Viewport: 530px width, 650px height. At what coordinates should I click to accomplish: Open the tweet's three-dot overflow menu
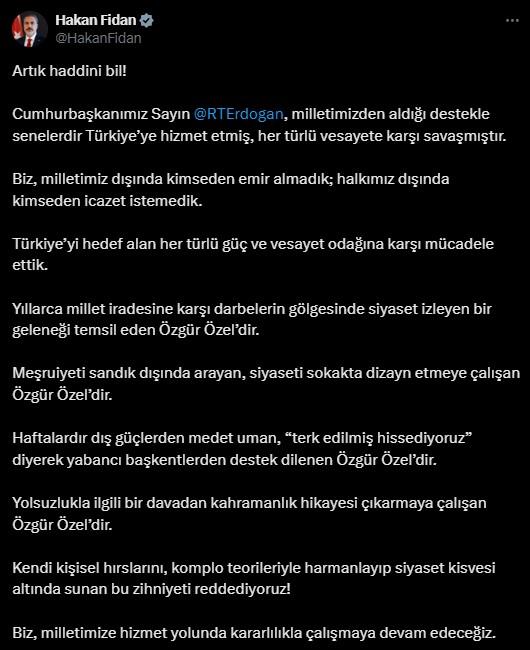[512, 21]
